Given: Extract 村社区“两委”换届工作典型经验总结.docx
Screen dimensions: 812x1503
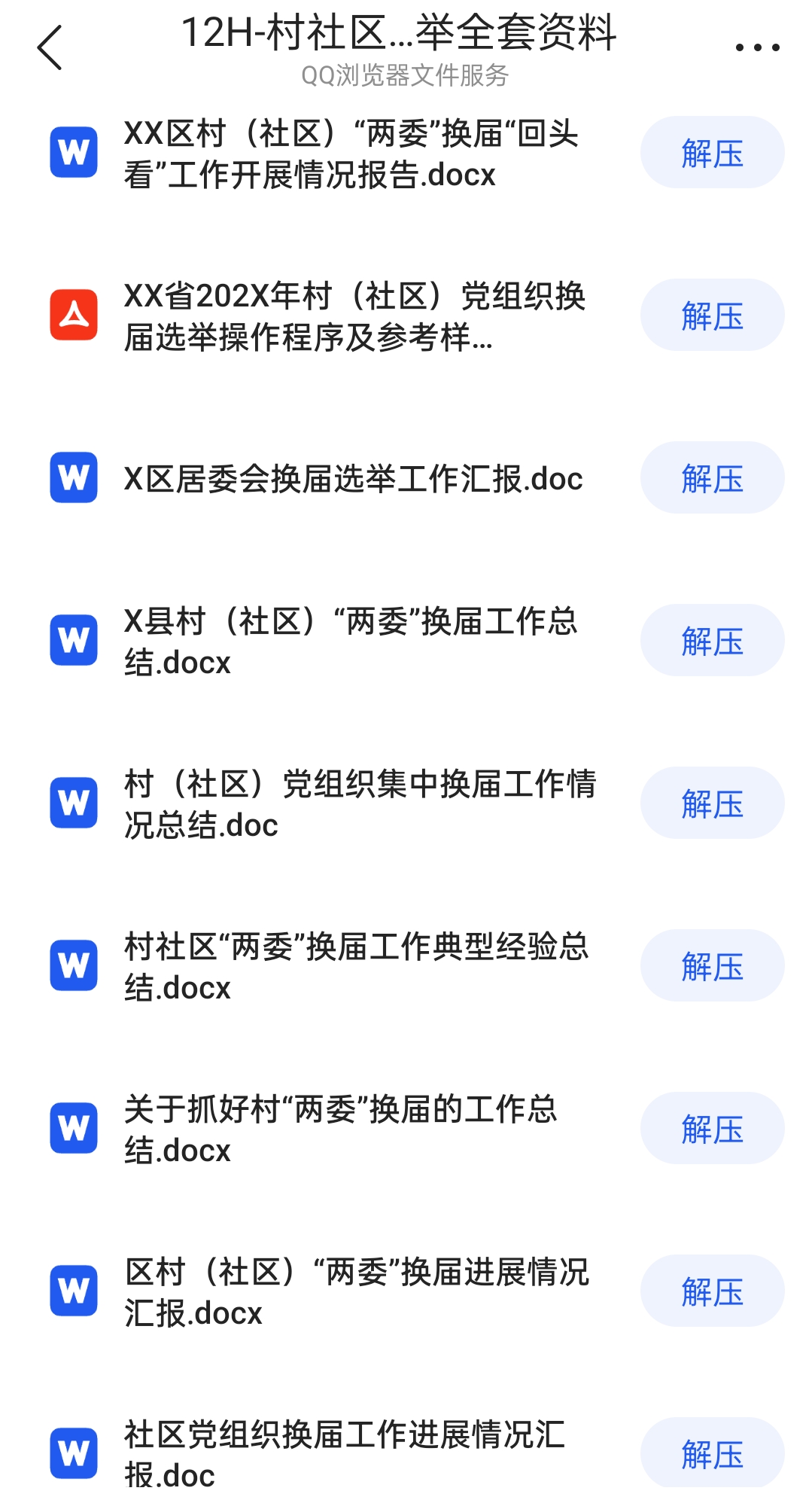Looking at the screenshot, I should (x=712, y=966).
